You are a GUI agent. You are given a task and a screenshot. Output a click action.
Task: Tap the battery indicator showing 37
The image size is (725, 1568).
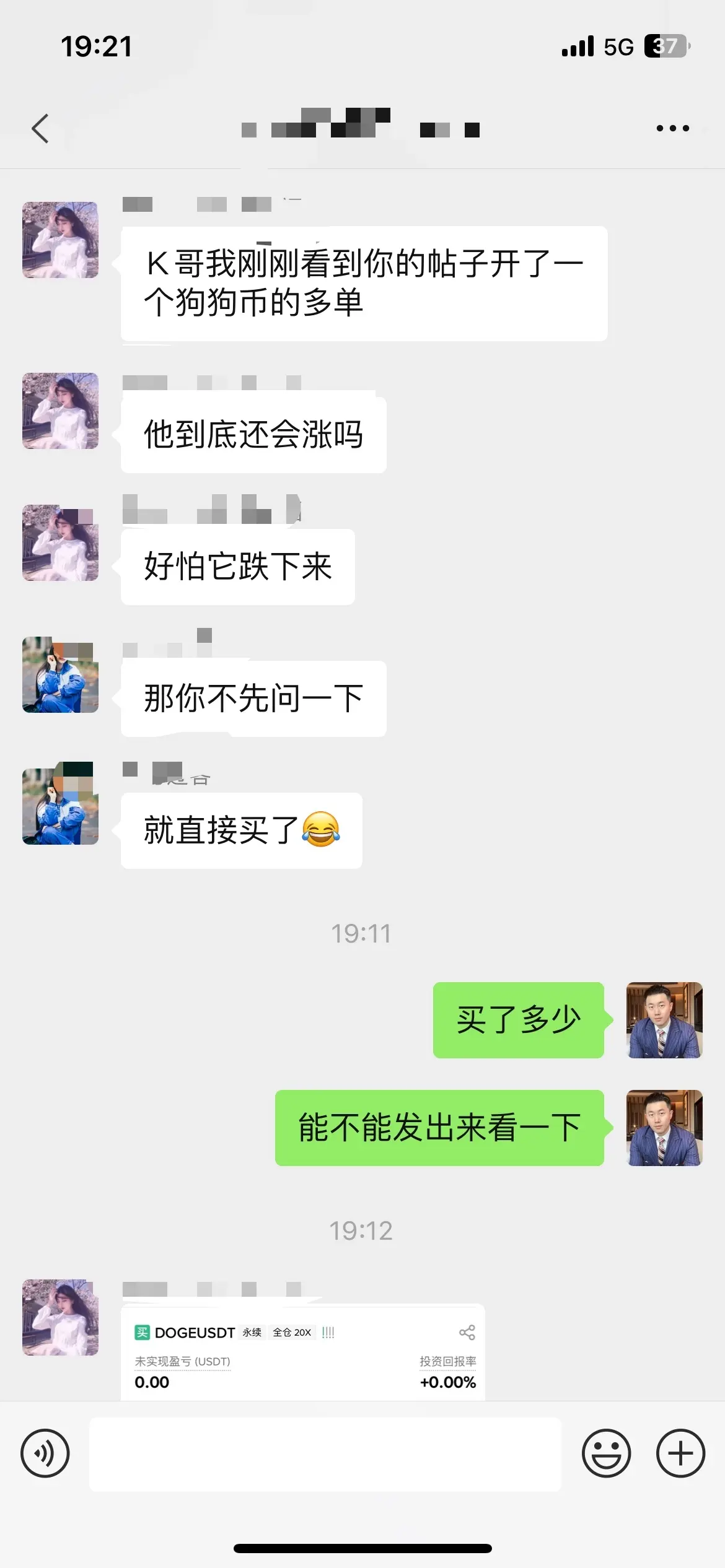click(x=666, y=46)
